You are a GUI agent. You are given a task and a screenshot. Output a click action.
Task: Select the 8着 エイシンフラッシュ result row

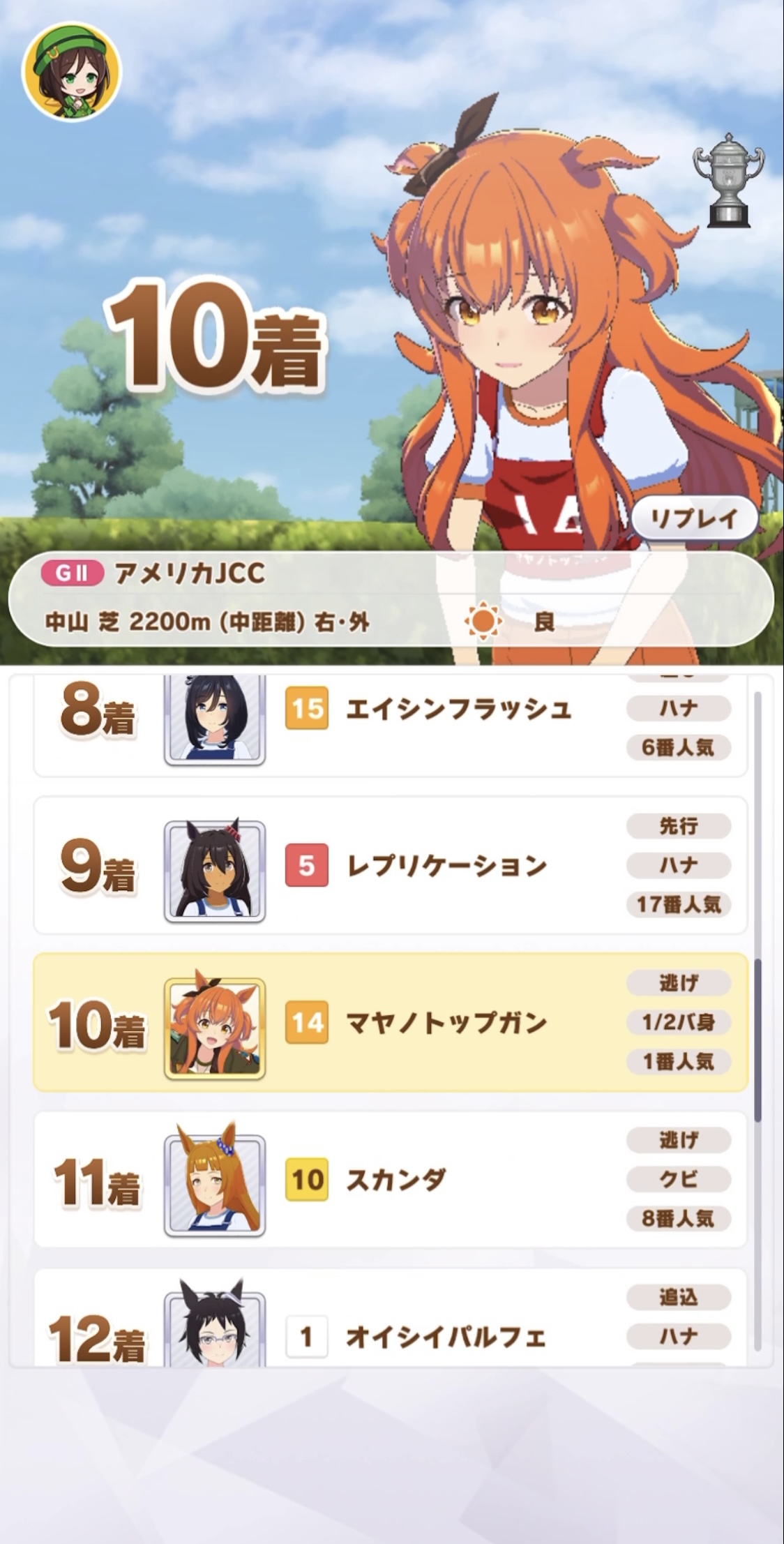click(x=391, y=726)
